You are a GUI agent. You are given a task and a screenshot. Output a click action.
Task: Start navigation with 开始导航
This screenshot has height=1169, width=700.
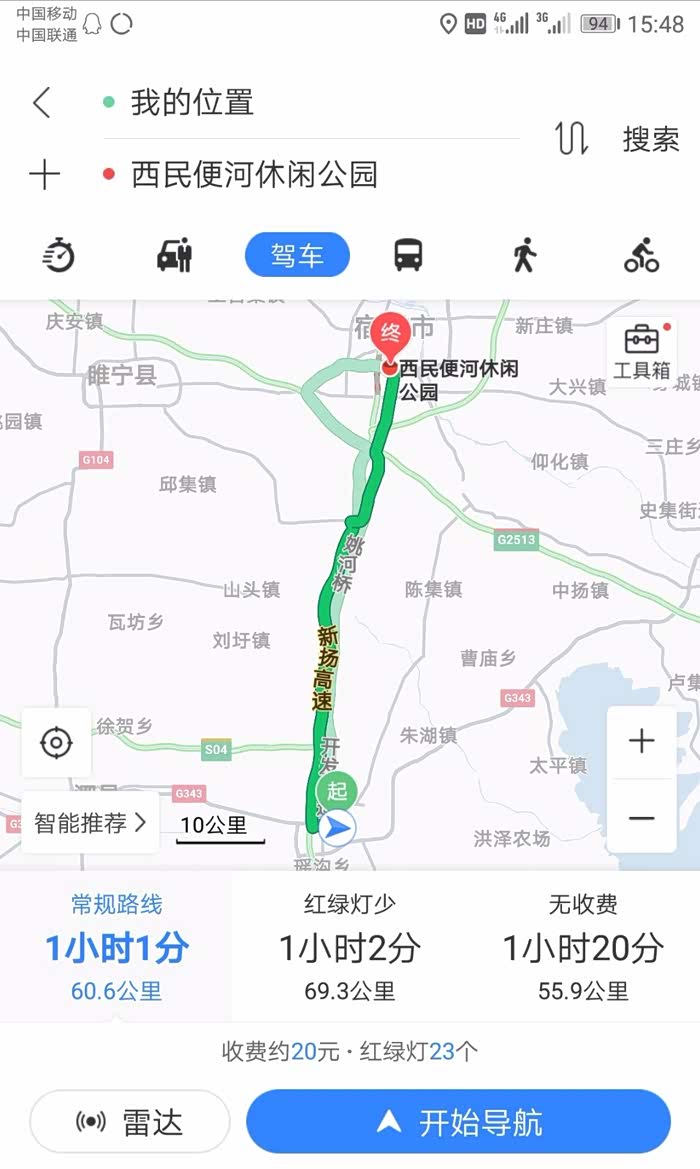pos(458,1122)
